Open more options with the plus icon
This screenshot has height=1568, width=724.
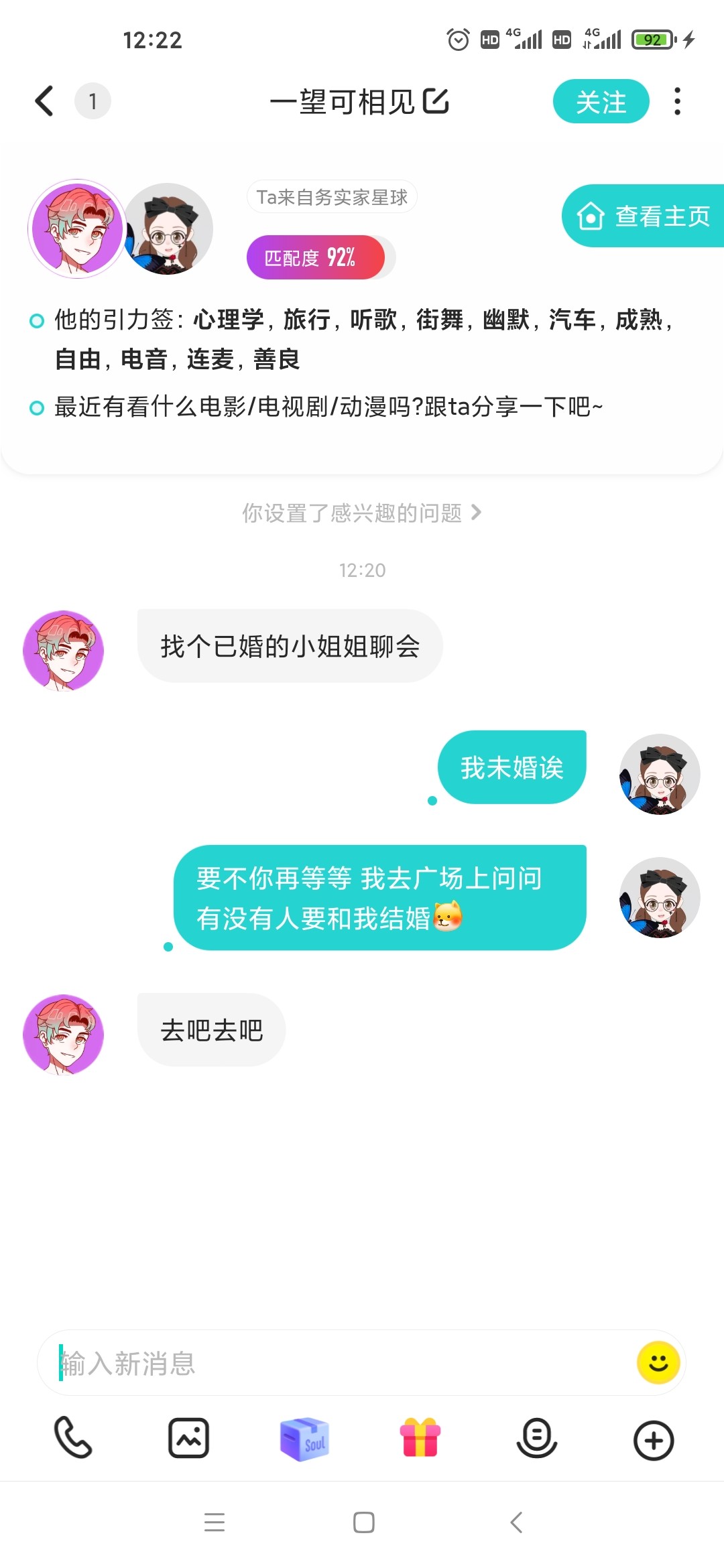654,1440
